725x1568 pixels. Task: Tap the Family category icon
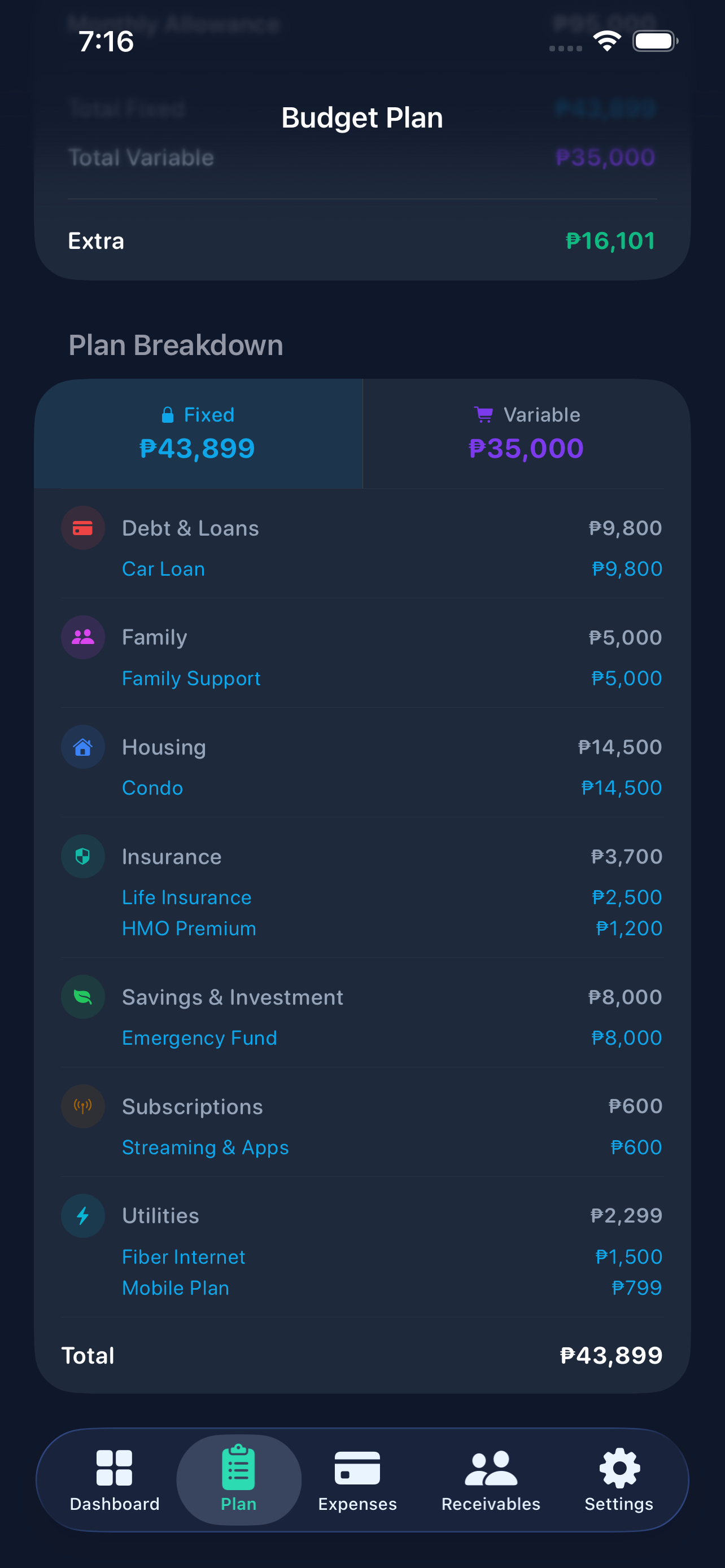tap(83, 637)
